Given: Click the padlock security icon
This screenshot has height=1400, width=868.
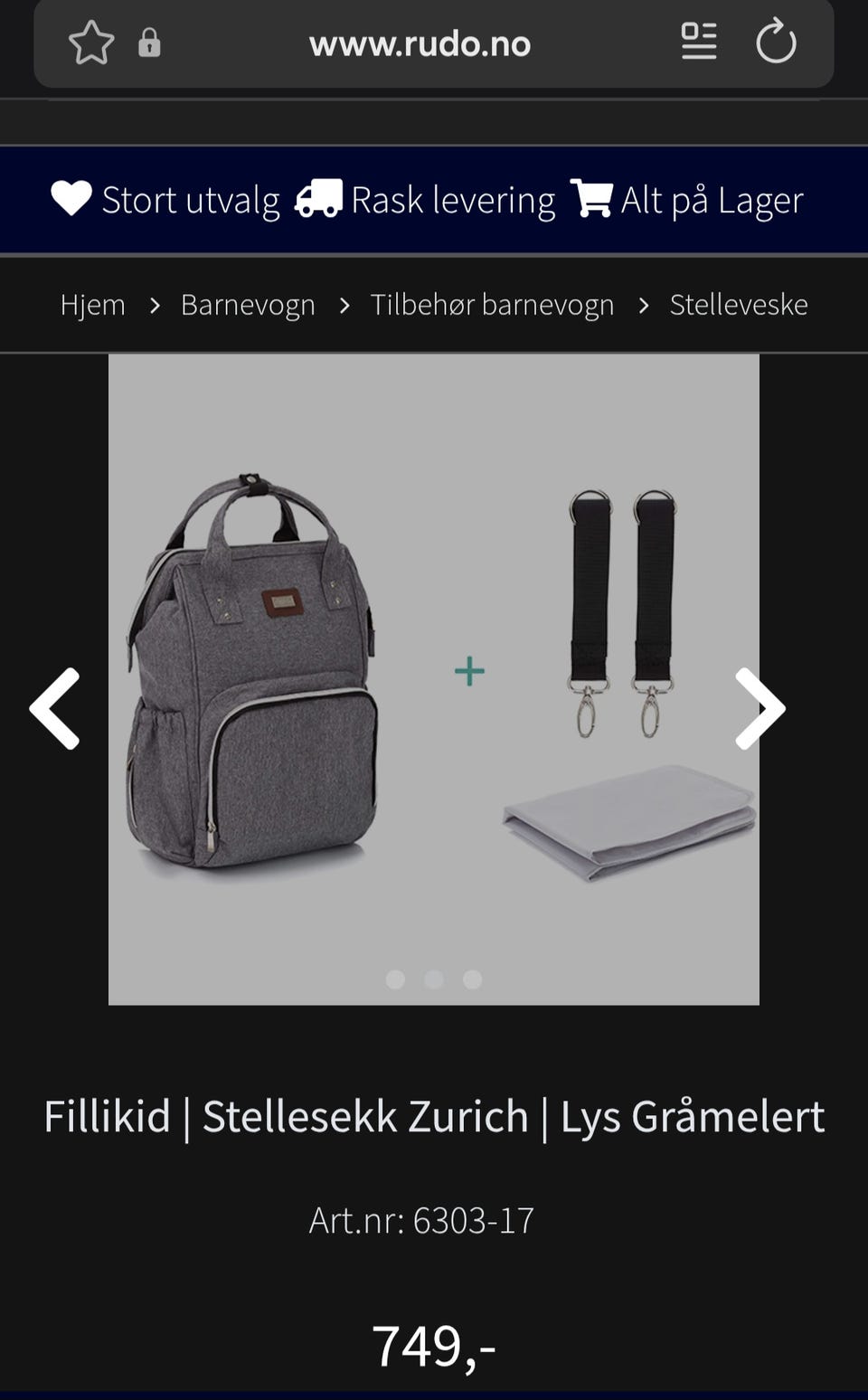Looking at the screenshot, I should point(150,43).
